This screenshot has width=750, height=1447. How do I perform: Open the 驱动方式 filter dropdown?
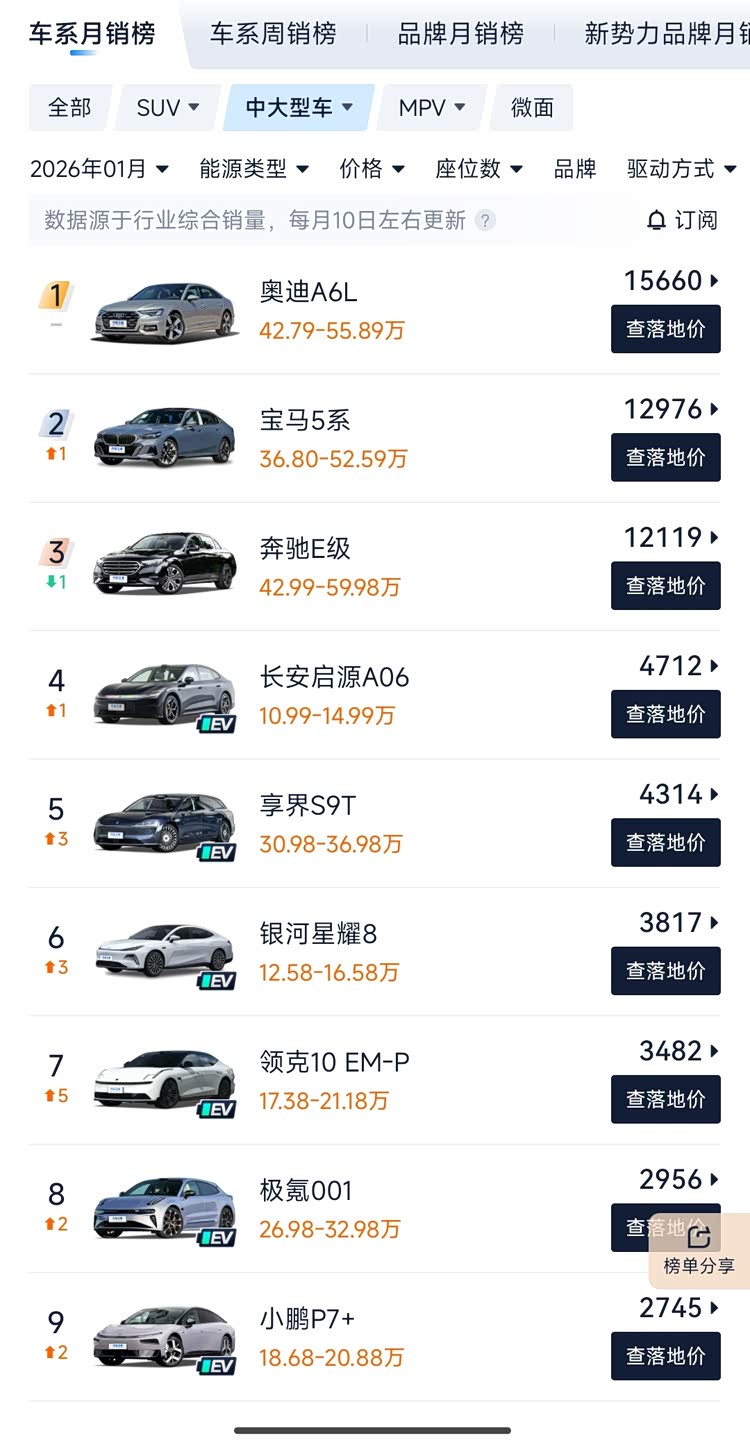point(681,169)
